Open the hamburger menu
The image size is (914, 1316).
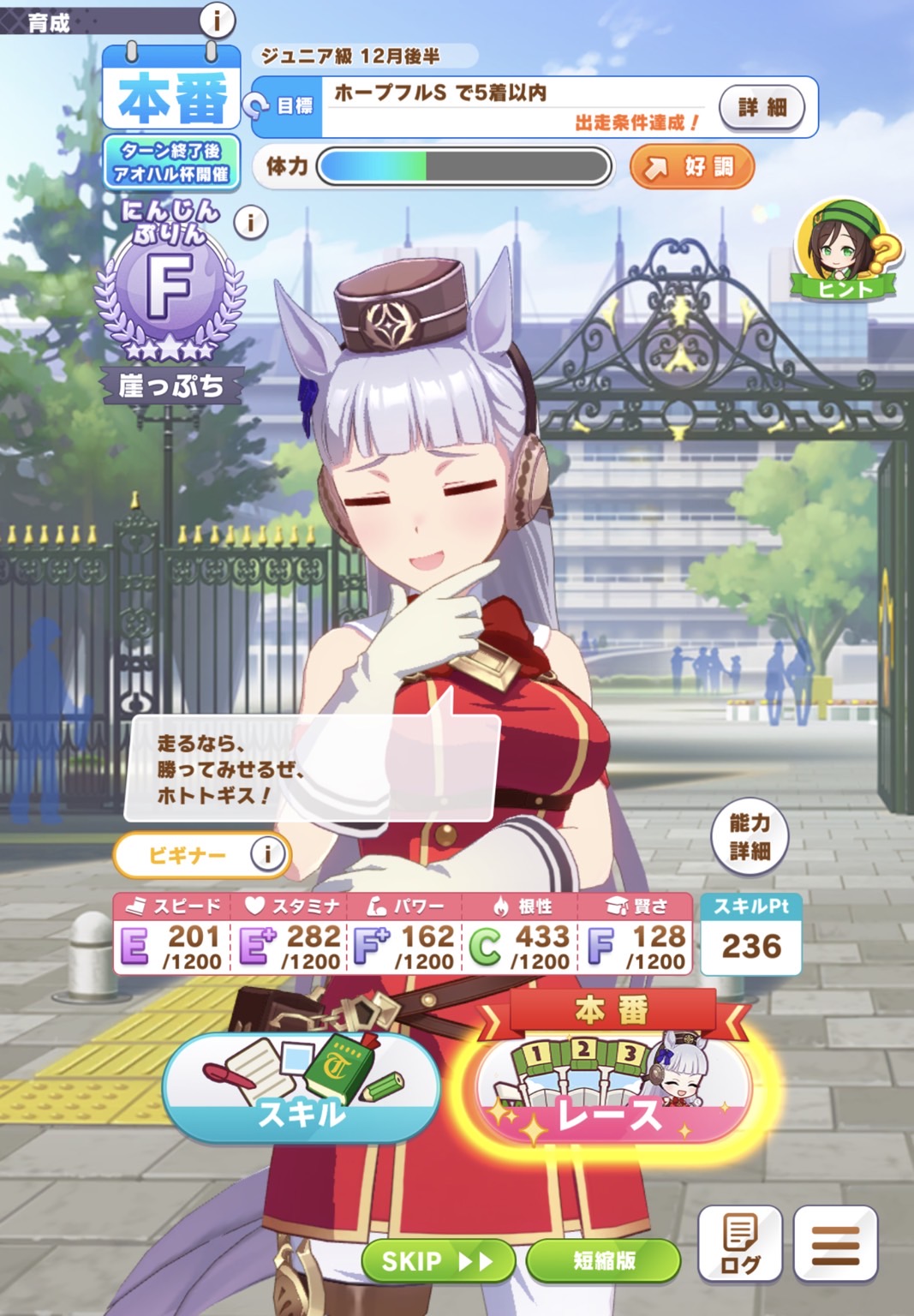[835, 1243]
